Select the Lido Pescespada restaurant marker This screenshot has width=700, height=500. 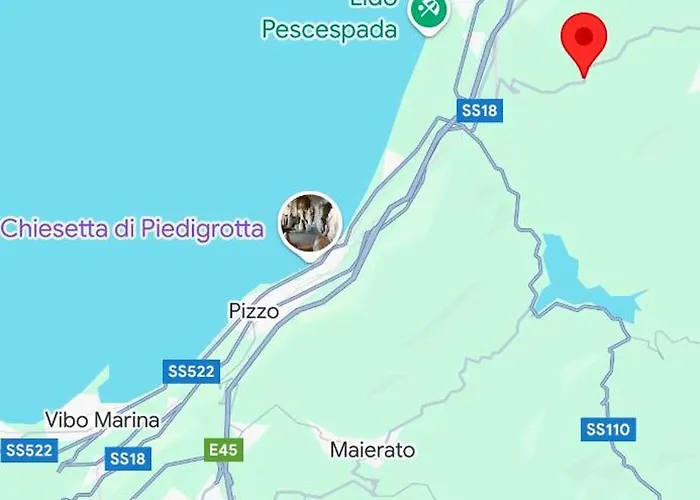[429, 13]
